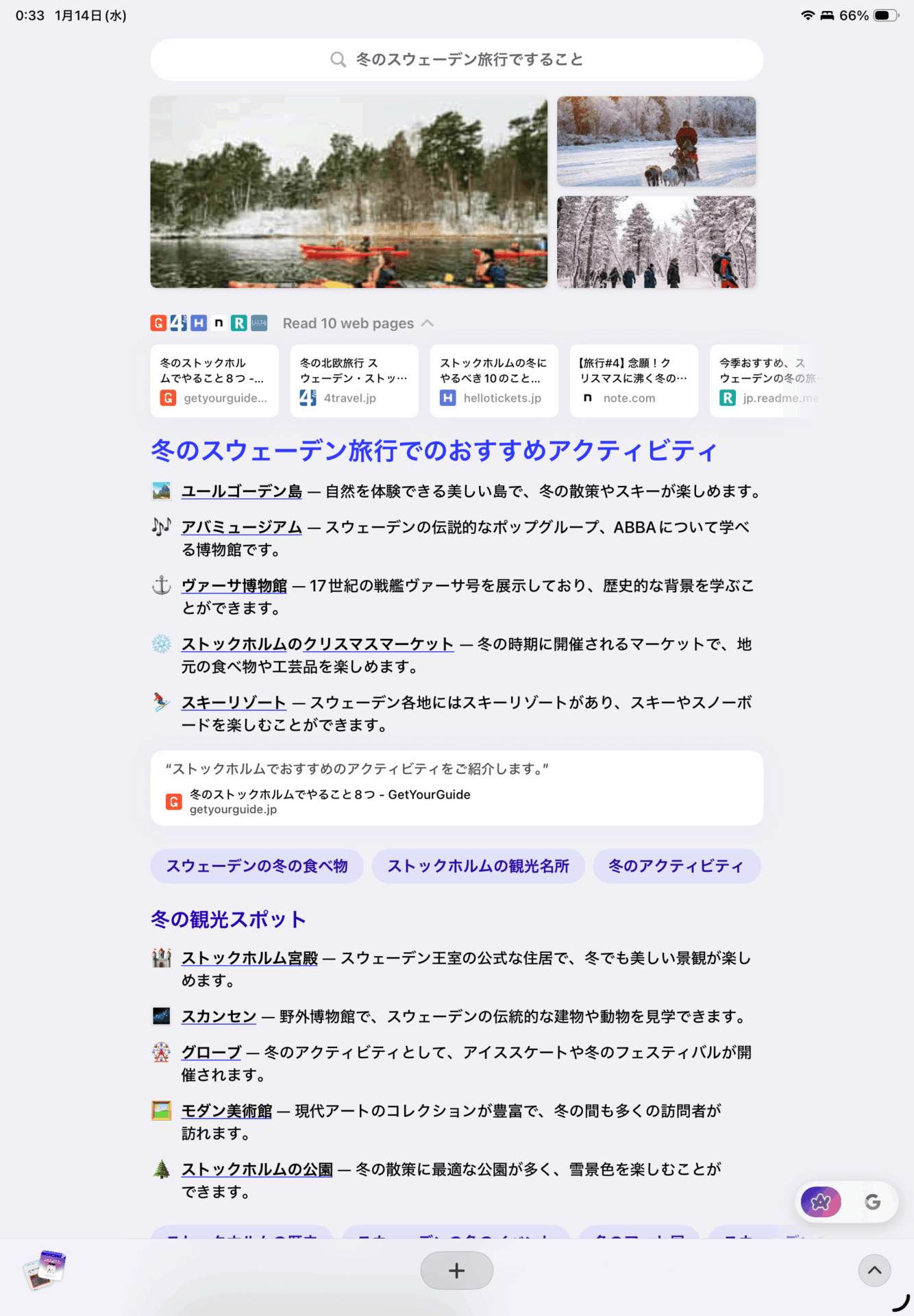Tap the ストックホルムの観光名所 chip
The image size is (914, 1316).
click(478, 866)
